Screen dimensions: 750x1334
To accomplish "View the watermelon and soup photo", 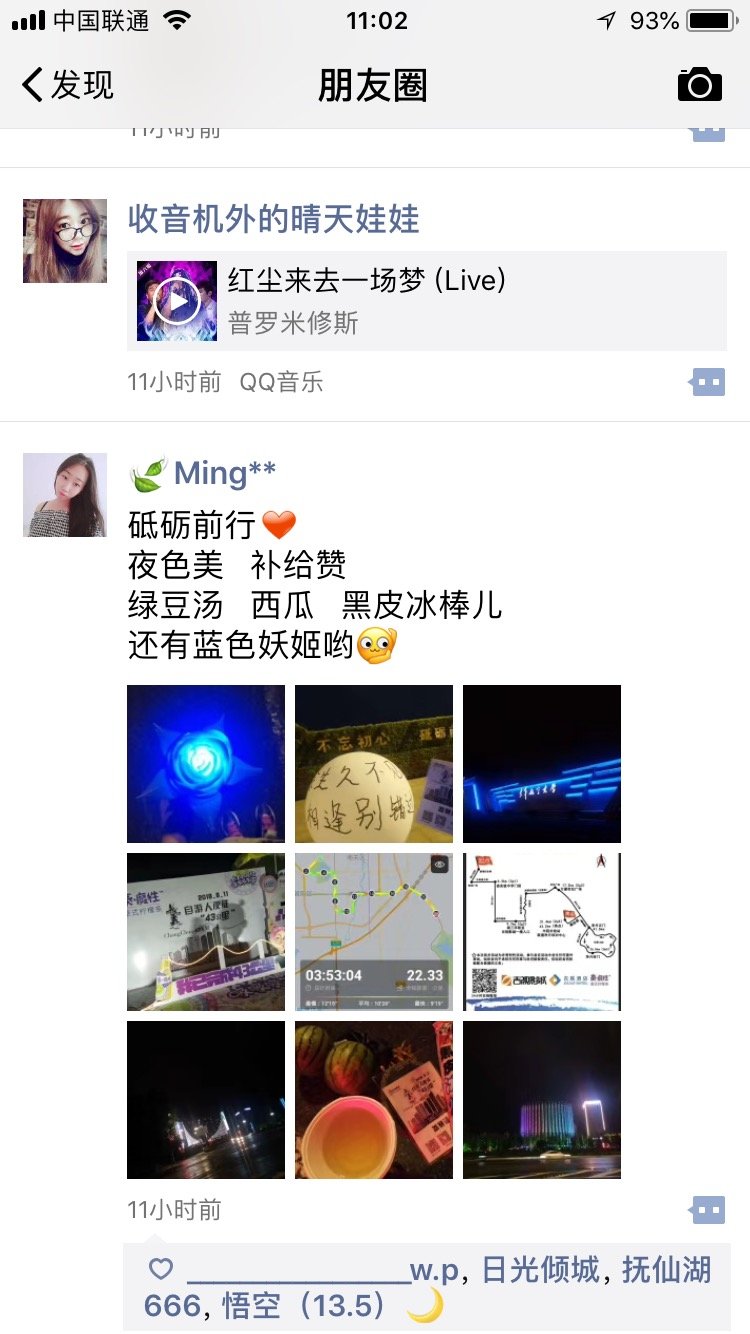I will point(374,1100).
